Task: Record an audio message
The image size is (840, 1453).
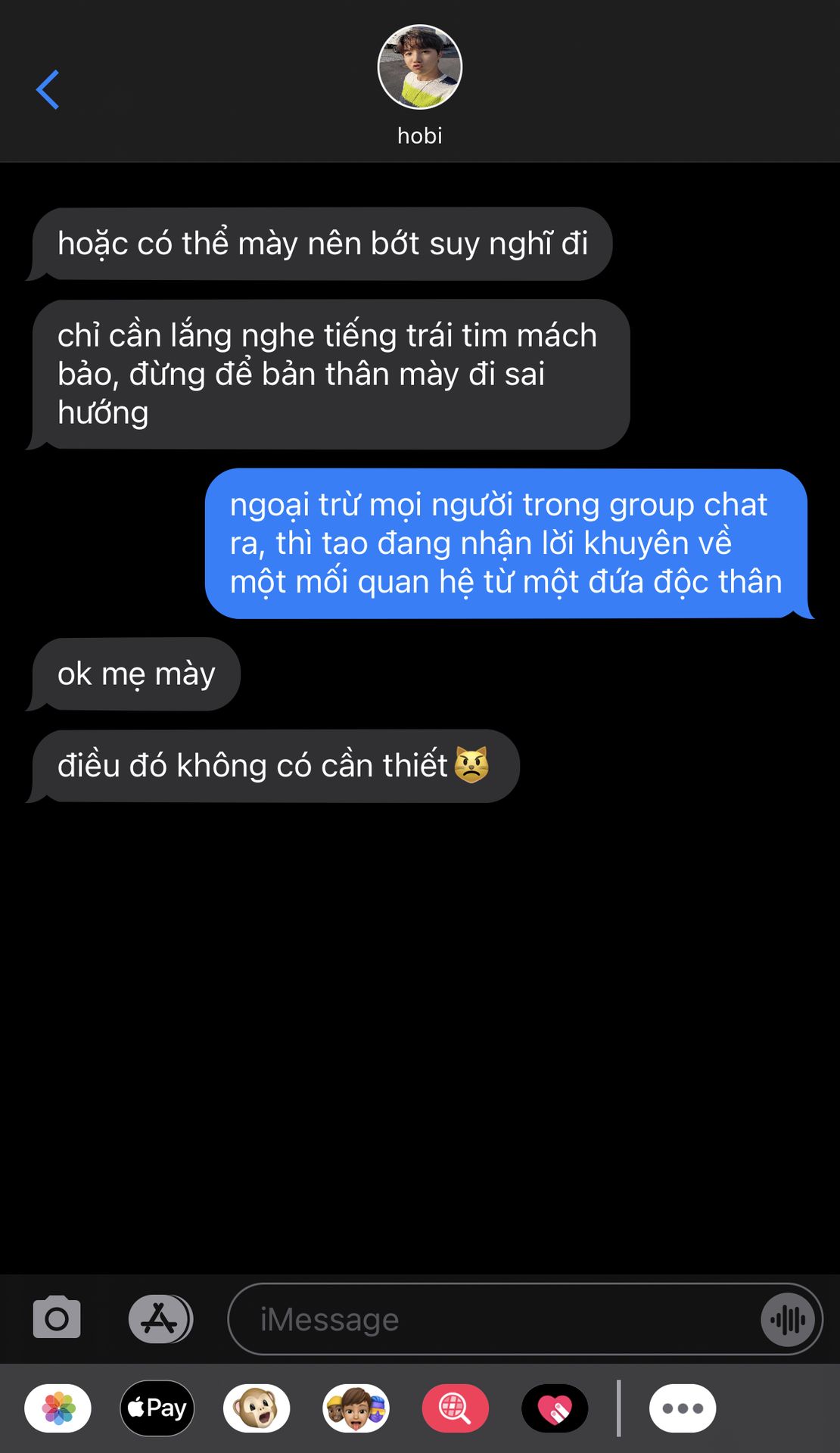Action: click(788, 1319)
